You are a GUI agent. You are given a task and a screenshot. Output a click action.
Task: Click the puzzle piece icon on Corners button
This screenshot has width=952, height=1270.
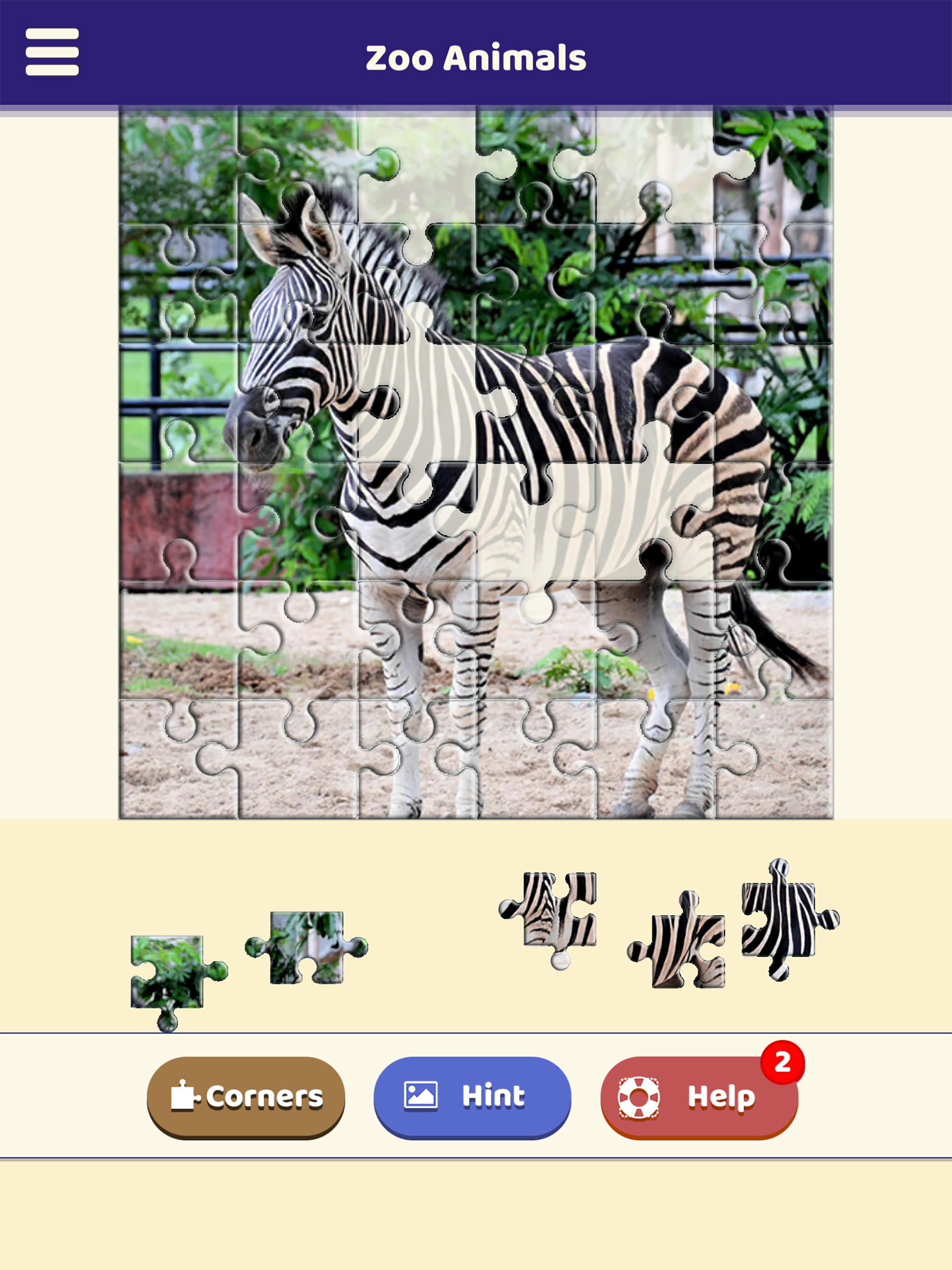coord(185,1096)
